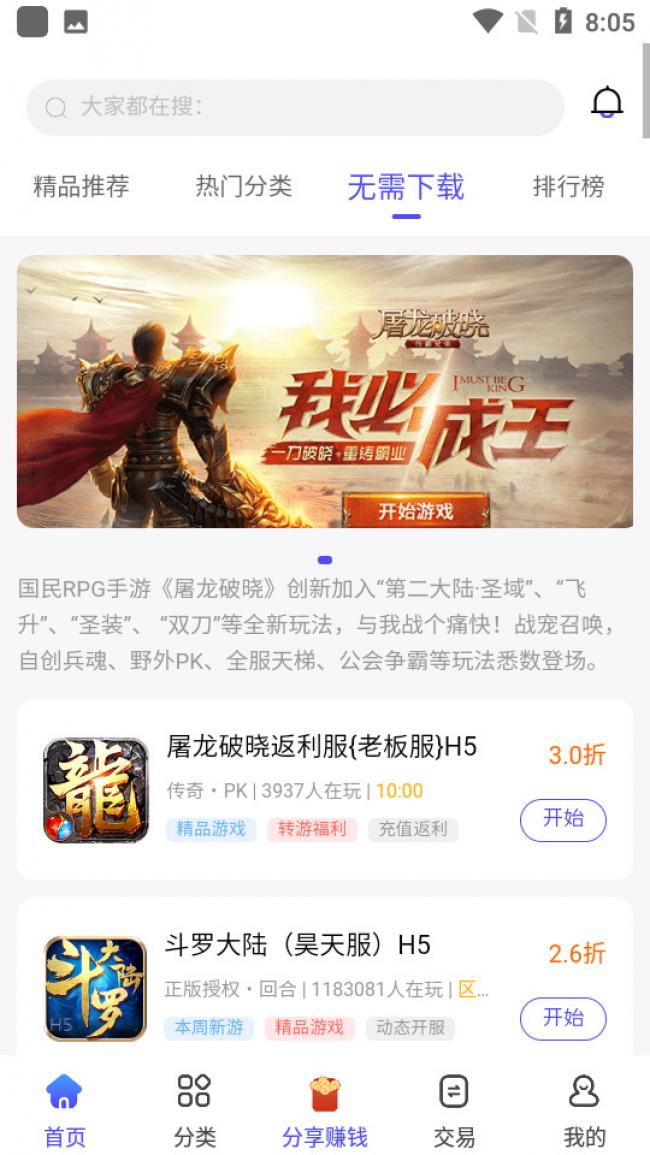
Task: Go to the 首页 bottom tab
Action: [x=65, y=1108]
